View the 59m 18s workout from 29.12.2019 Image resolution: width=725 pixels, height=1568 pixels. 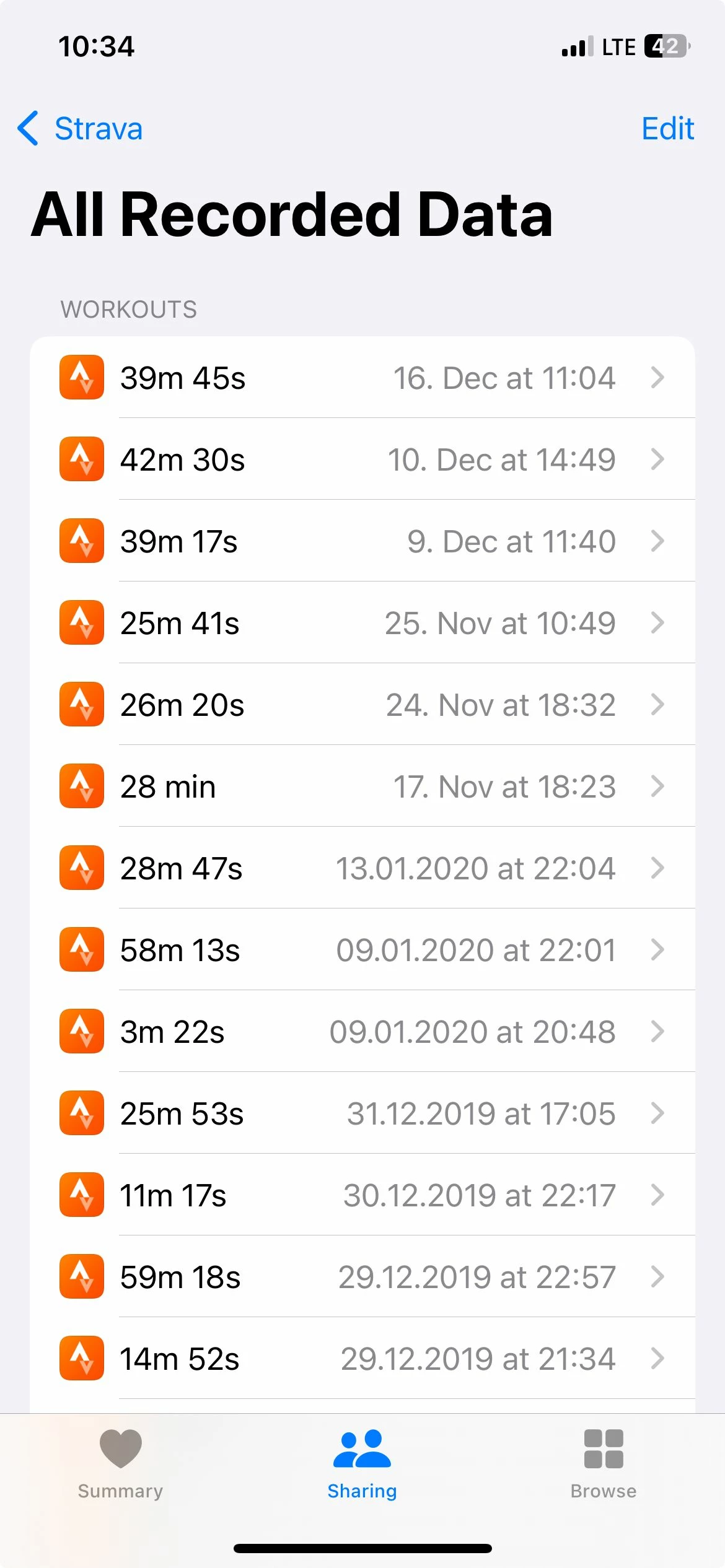pos(362,1276)
